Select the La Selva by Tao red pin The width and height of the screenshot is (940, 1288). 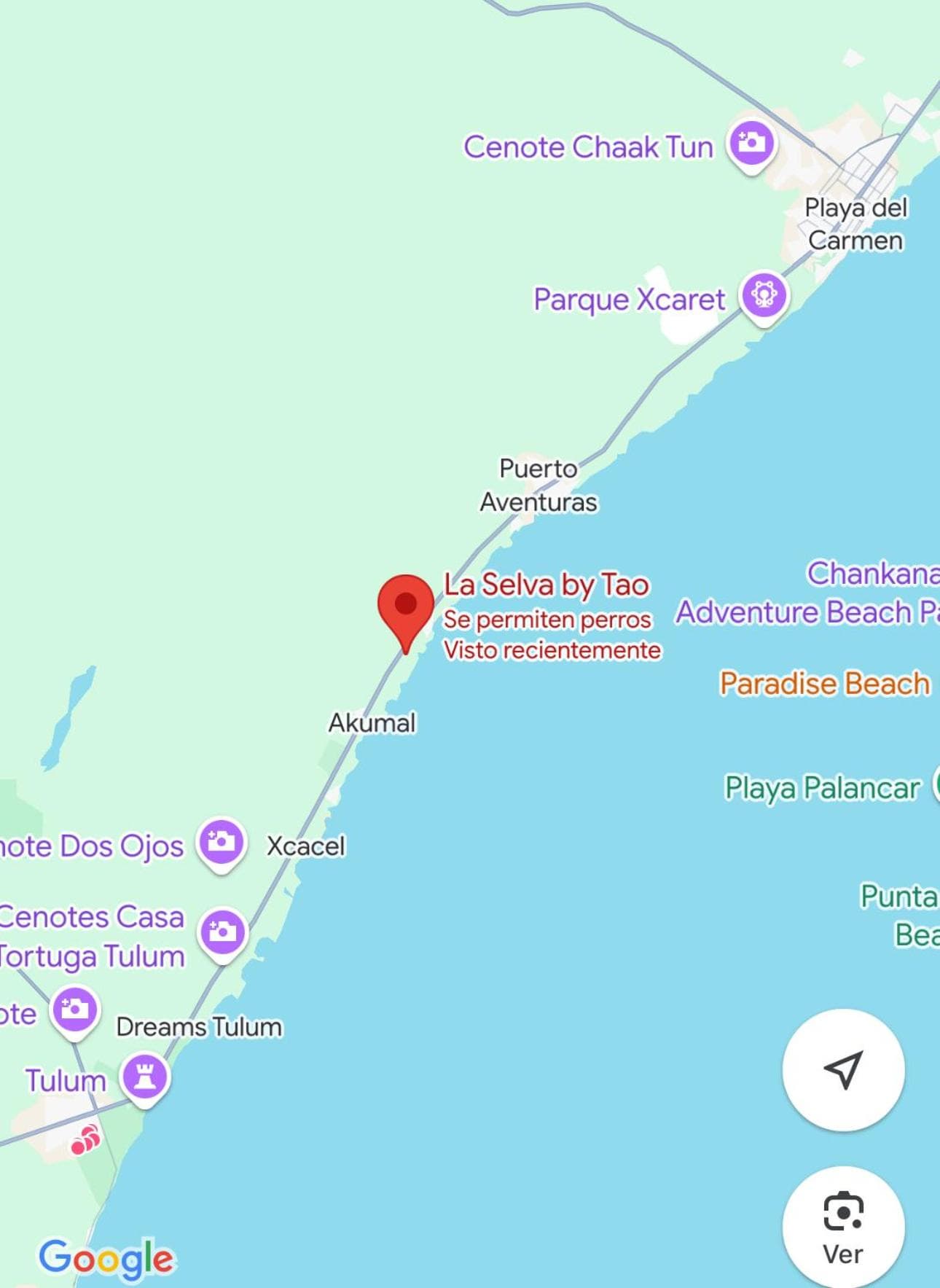coord(406,606)
